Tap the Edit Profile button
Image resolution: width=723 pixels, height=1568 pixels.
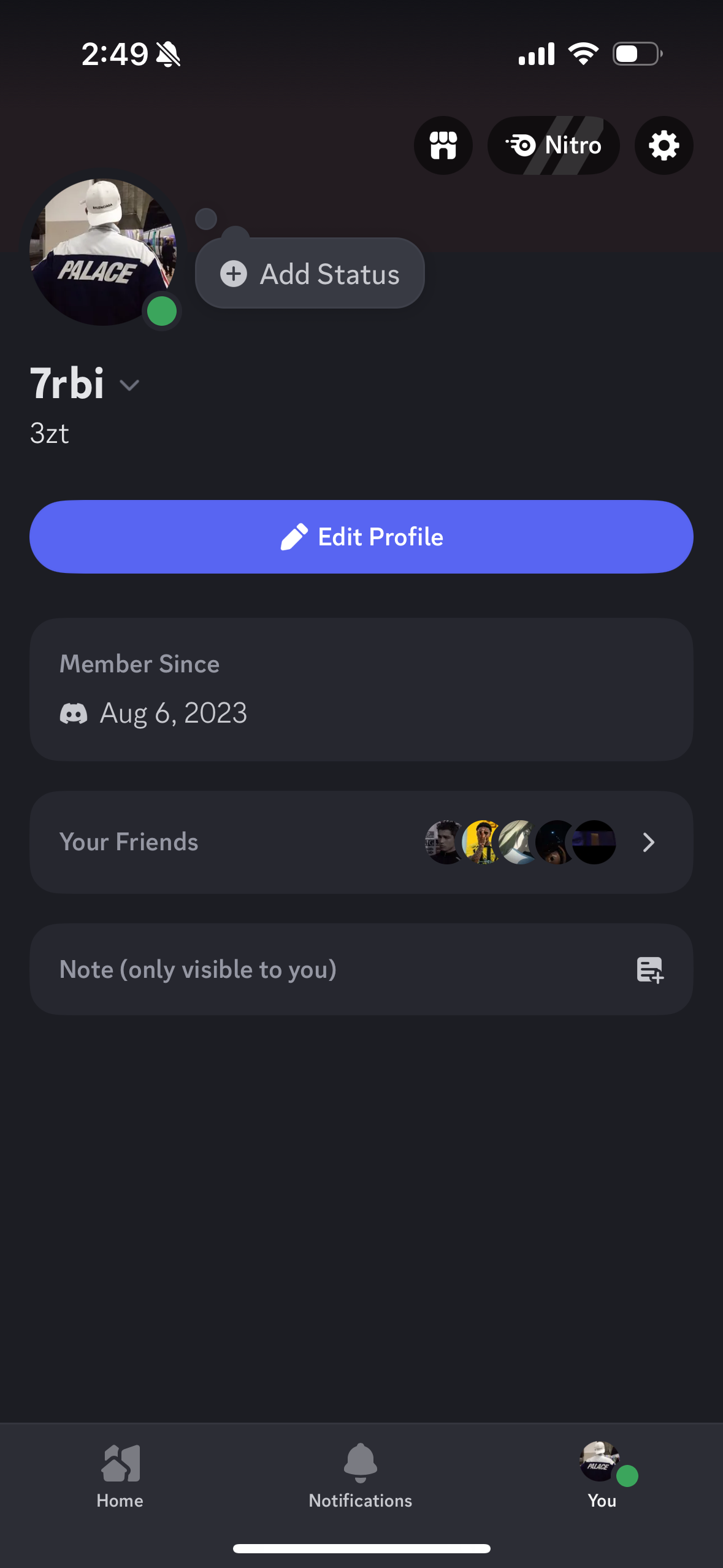coord(361,537)
